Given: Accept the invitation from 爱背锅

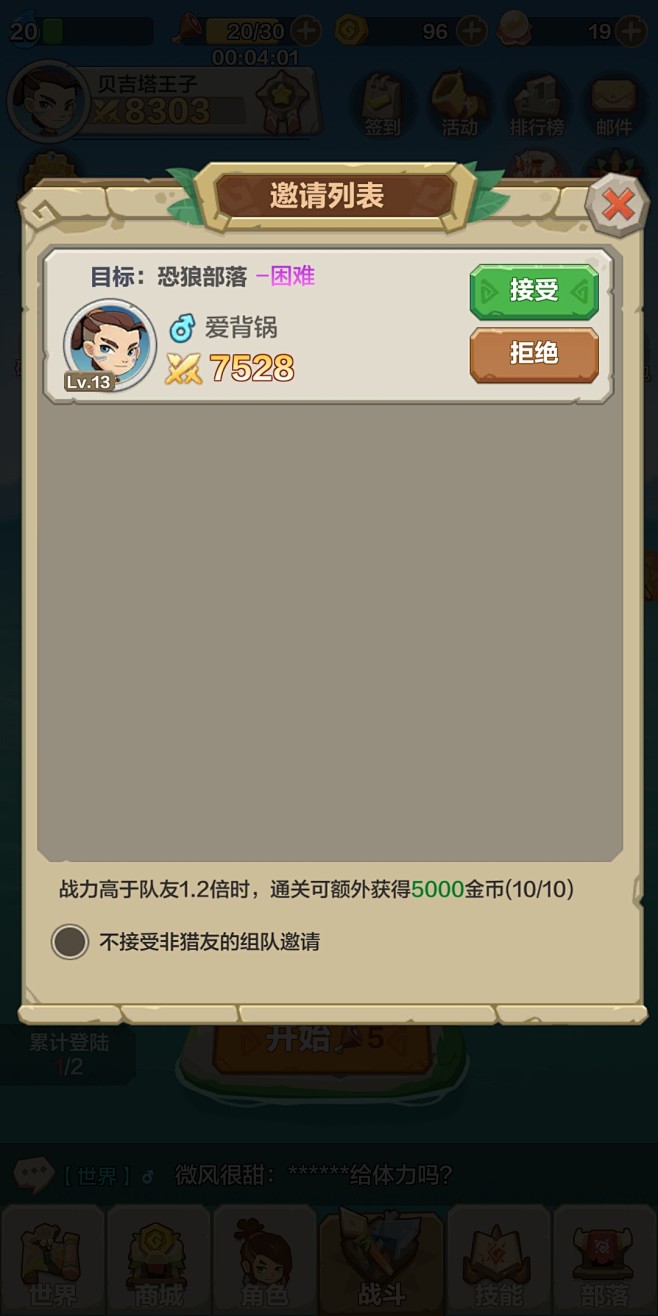Looking at the screenshot, I should click(534, 292).
